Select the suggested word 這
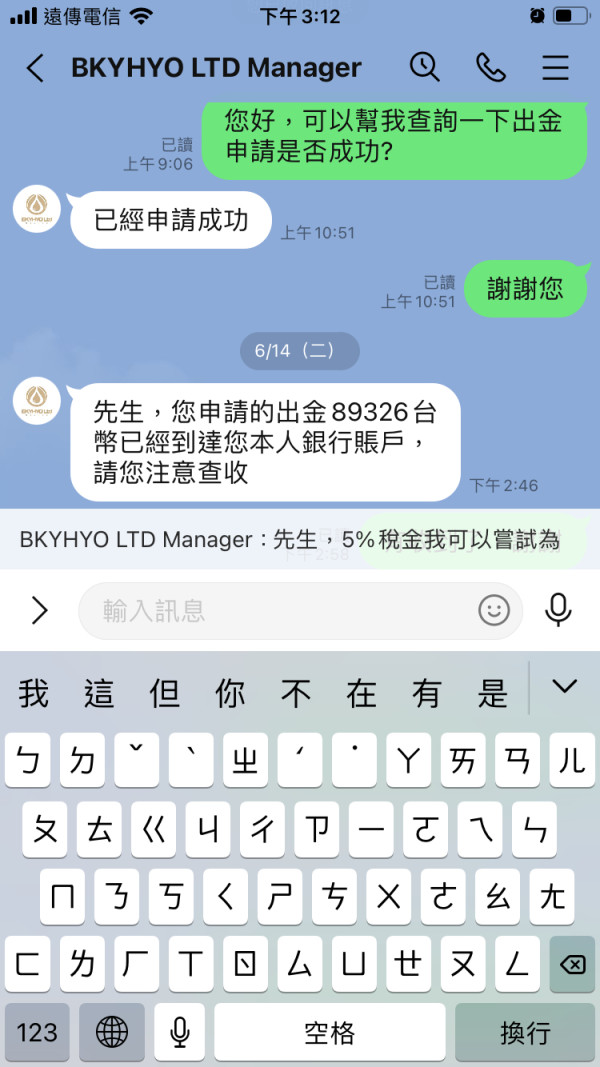The width and height of the screenshot is (600, 1067). (99, 693)
